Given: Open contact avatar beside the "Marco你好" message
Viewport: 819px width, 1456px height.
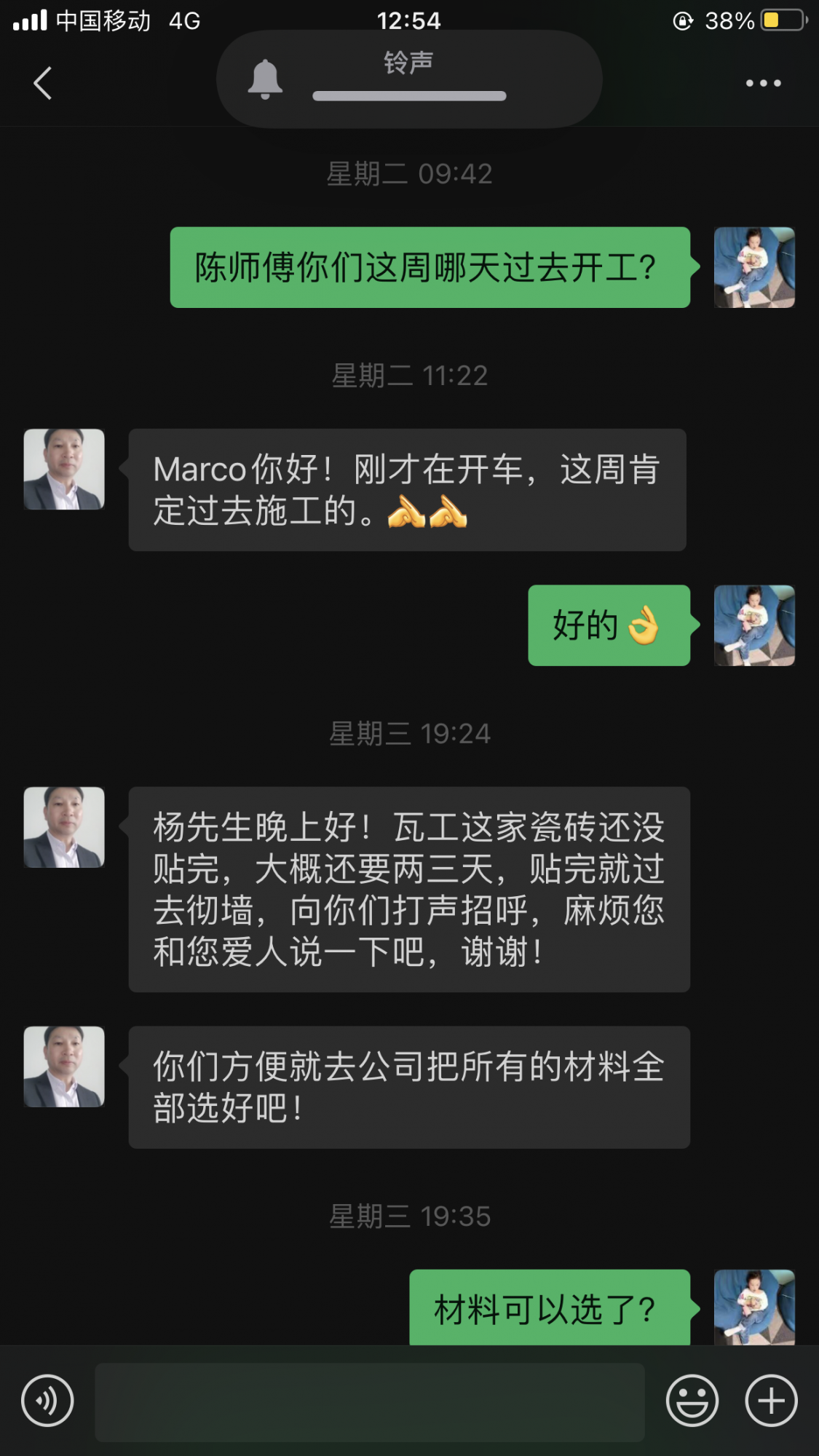Looking at the screenshot, I should (64, 470).
